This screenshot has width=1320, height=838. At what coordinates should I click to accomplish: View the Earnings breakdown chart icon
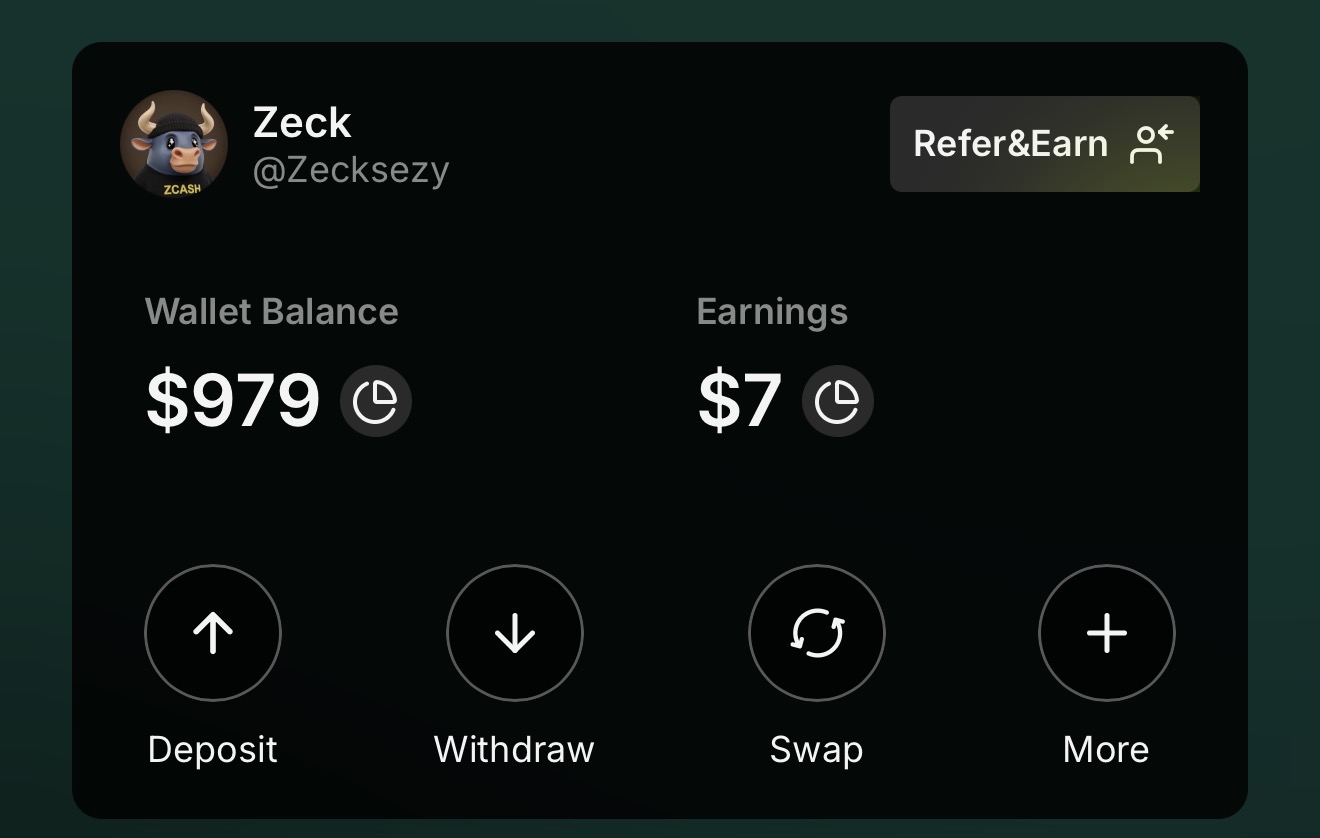(838, 401)
